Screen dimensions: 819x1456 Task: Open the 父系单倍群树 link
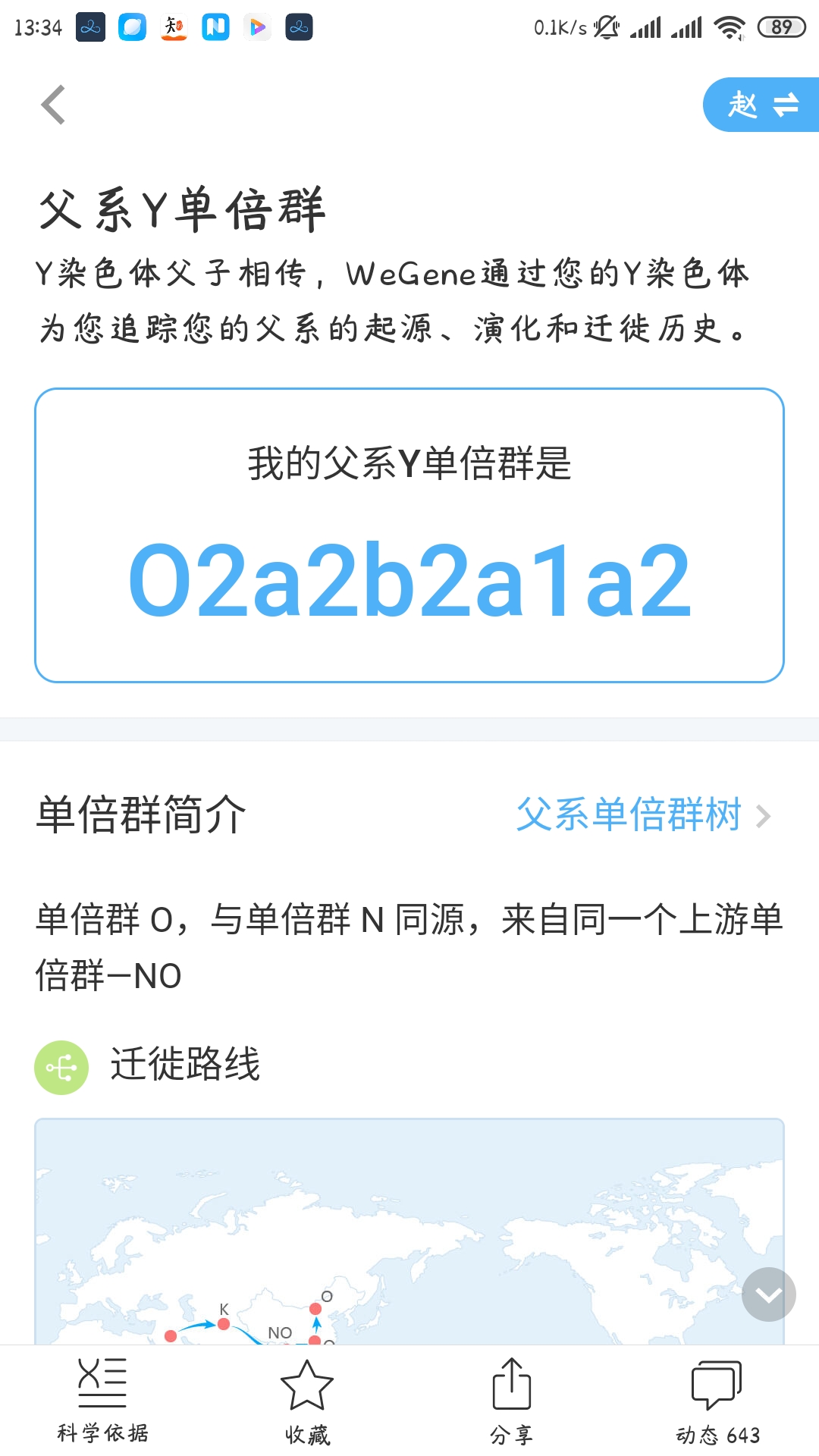[643, 815]
